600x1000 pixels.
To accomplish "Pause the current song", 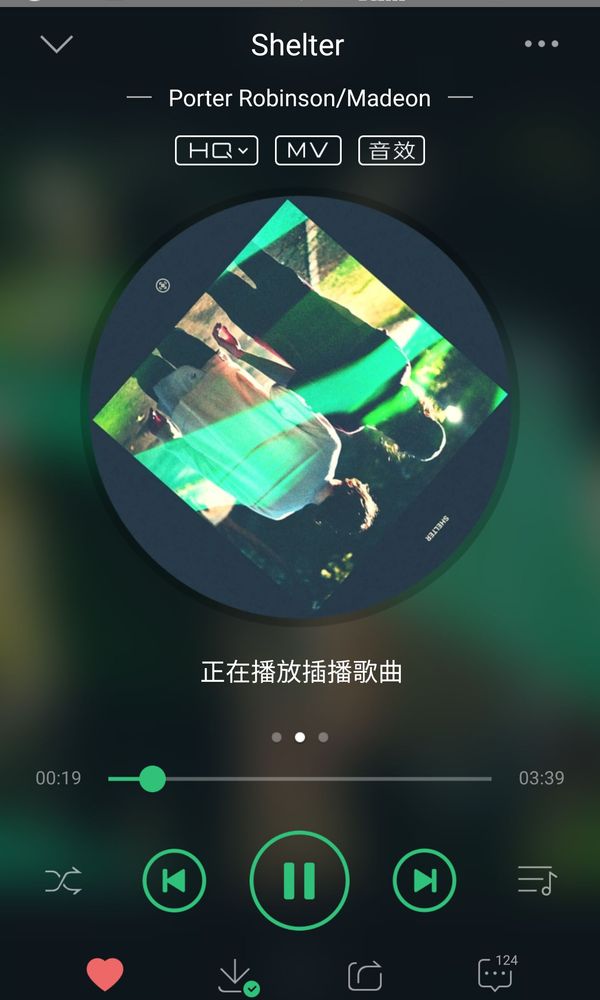I will pos(299,881).
